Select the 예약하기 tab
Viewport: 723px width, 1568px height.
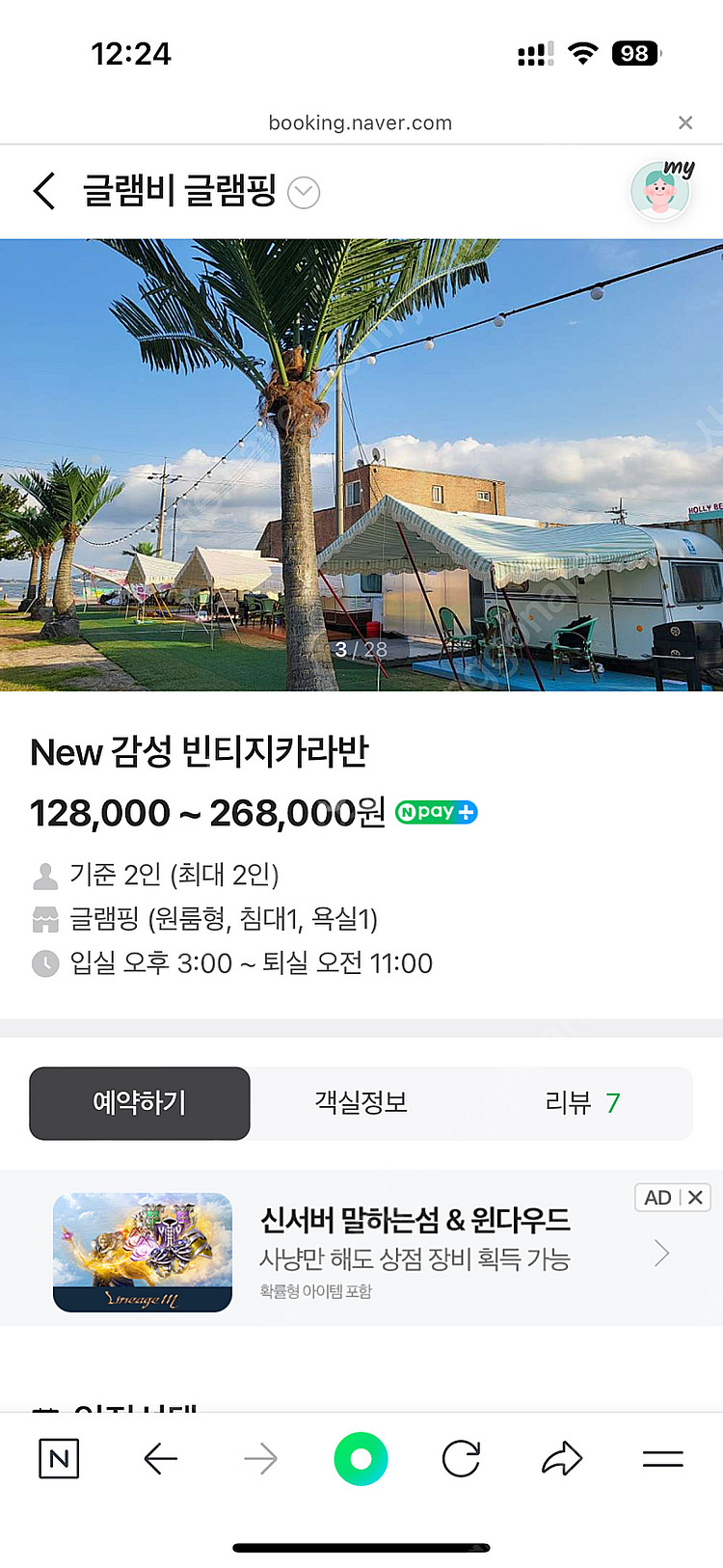[x=140, y=1103]
